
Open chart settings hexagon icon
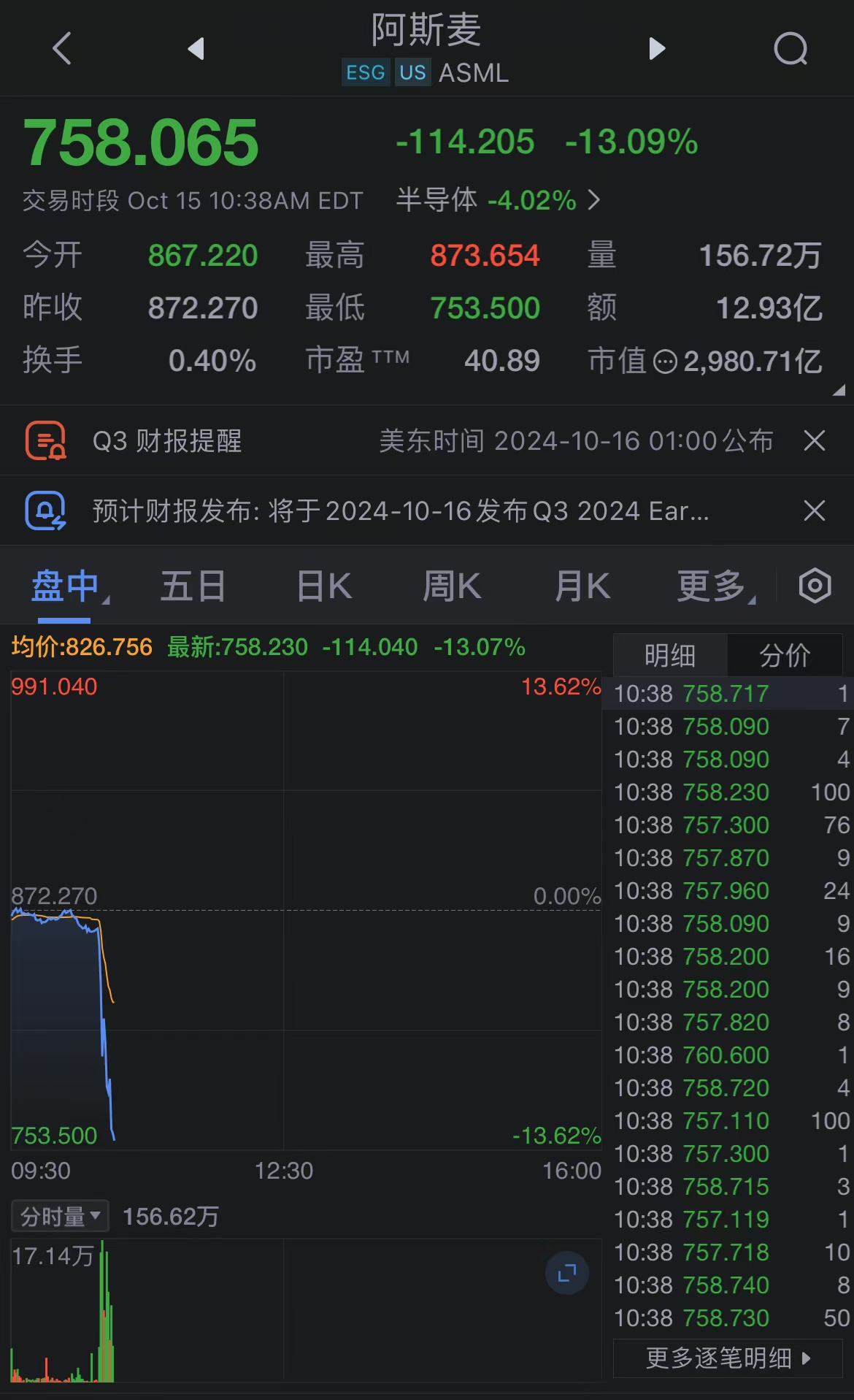pos(815,586)
